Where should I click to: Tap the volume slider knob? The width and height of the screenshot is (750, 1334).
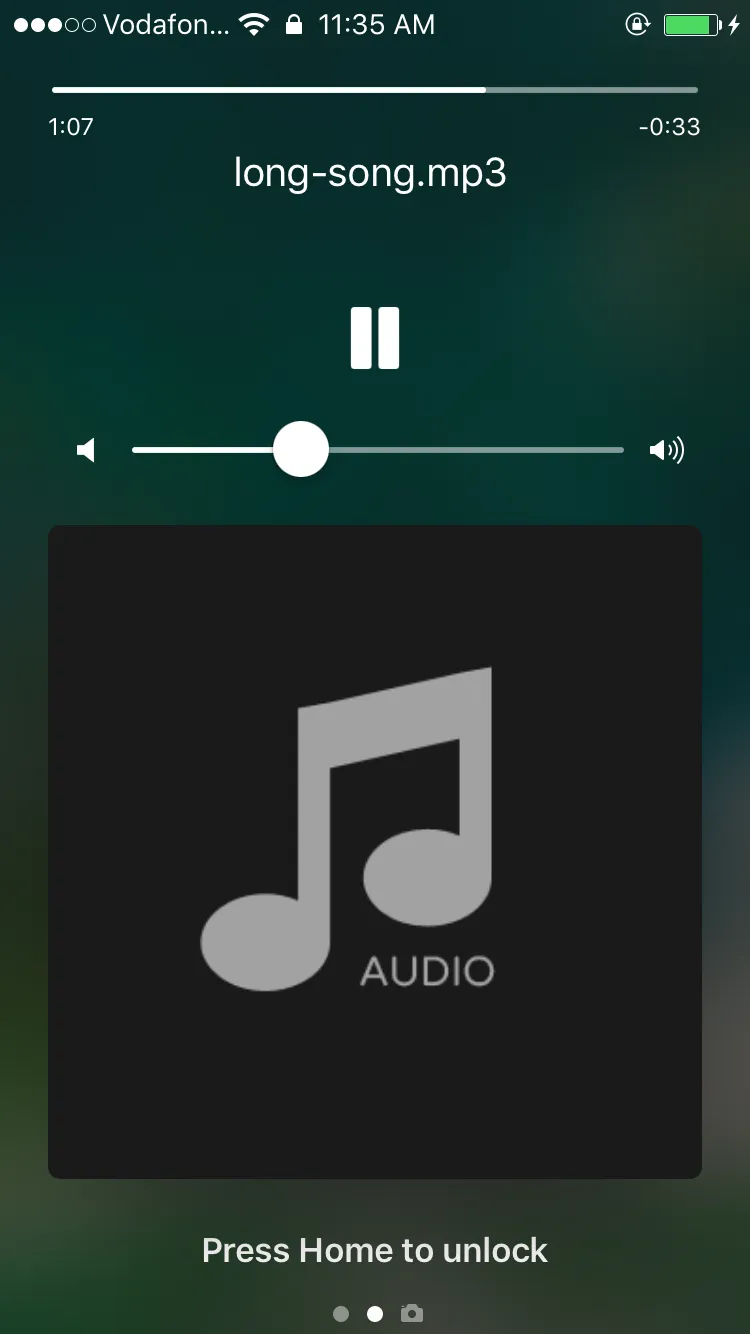point(301,450)
